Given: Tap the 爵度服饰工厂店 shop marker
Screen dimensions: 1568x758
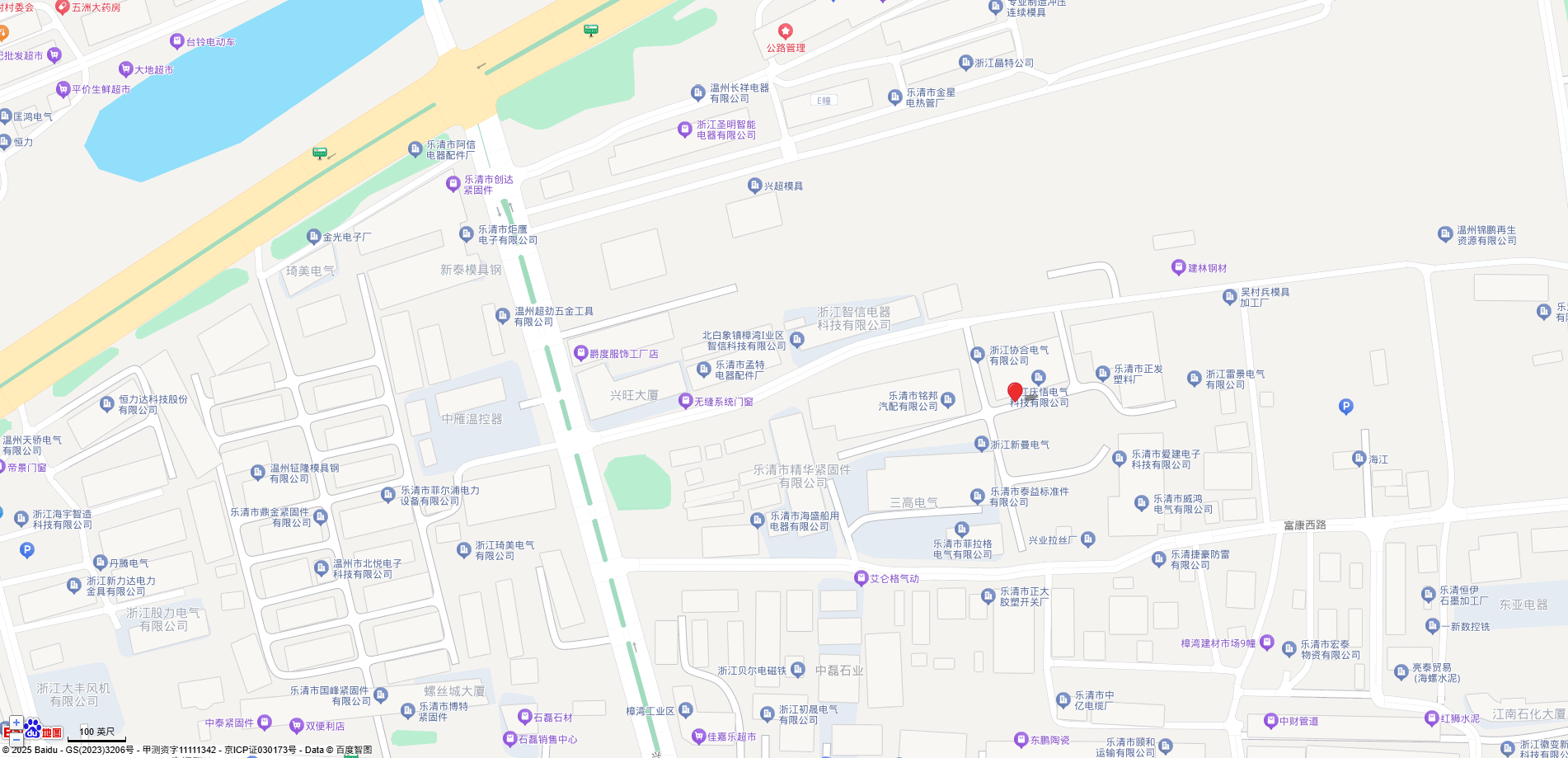Looking at the screenshot, I should pyautogui.click(x=580, y=353).
